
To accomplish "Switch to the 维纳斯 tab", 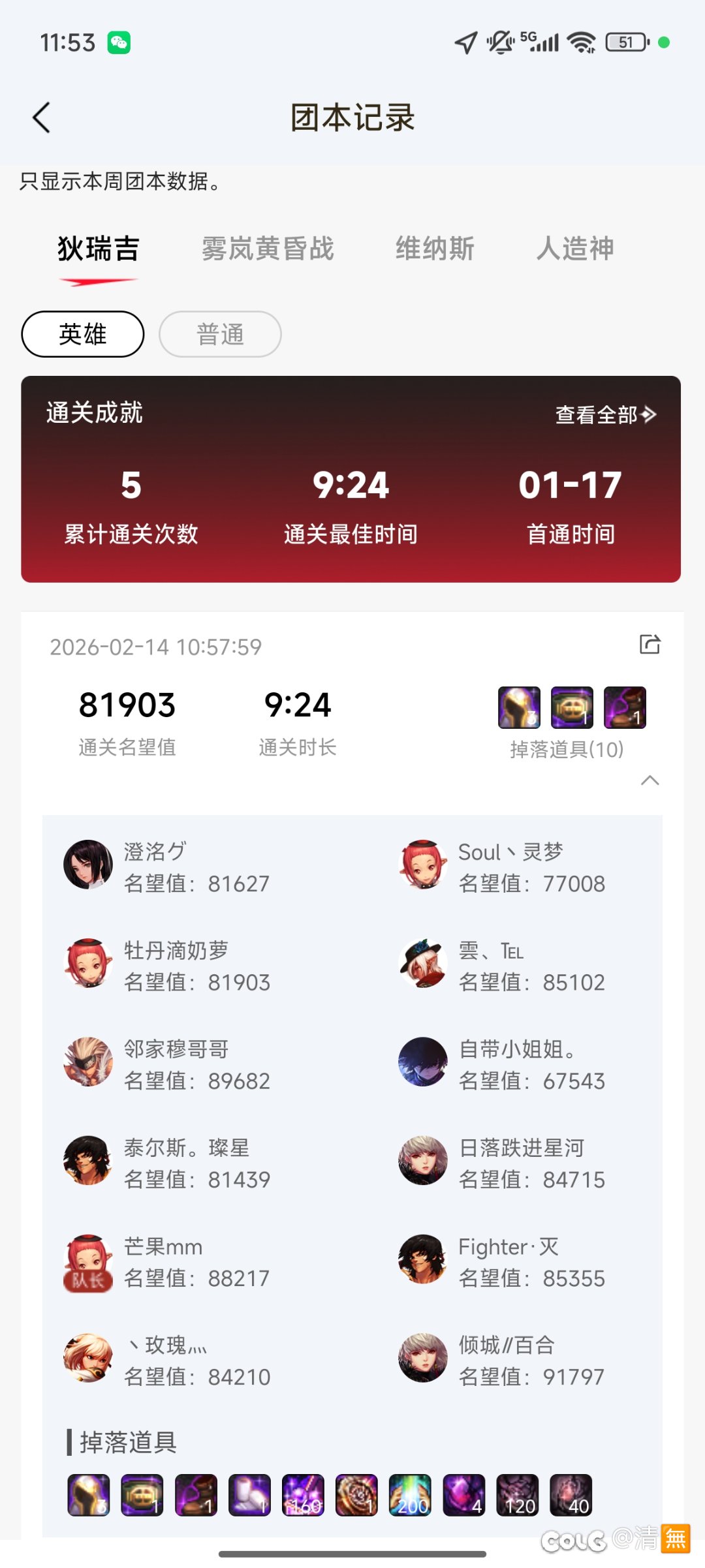I will click(435, 249).
